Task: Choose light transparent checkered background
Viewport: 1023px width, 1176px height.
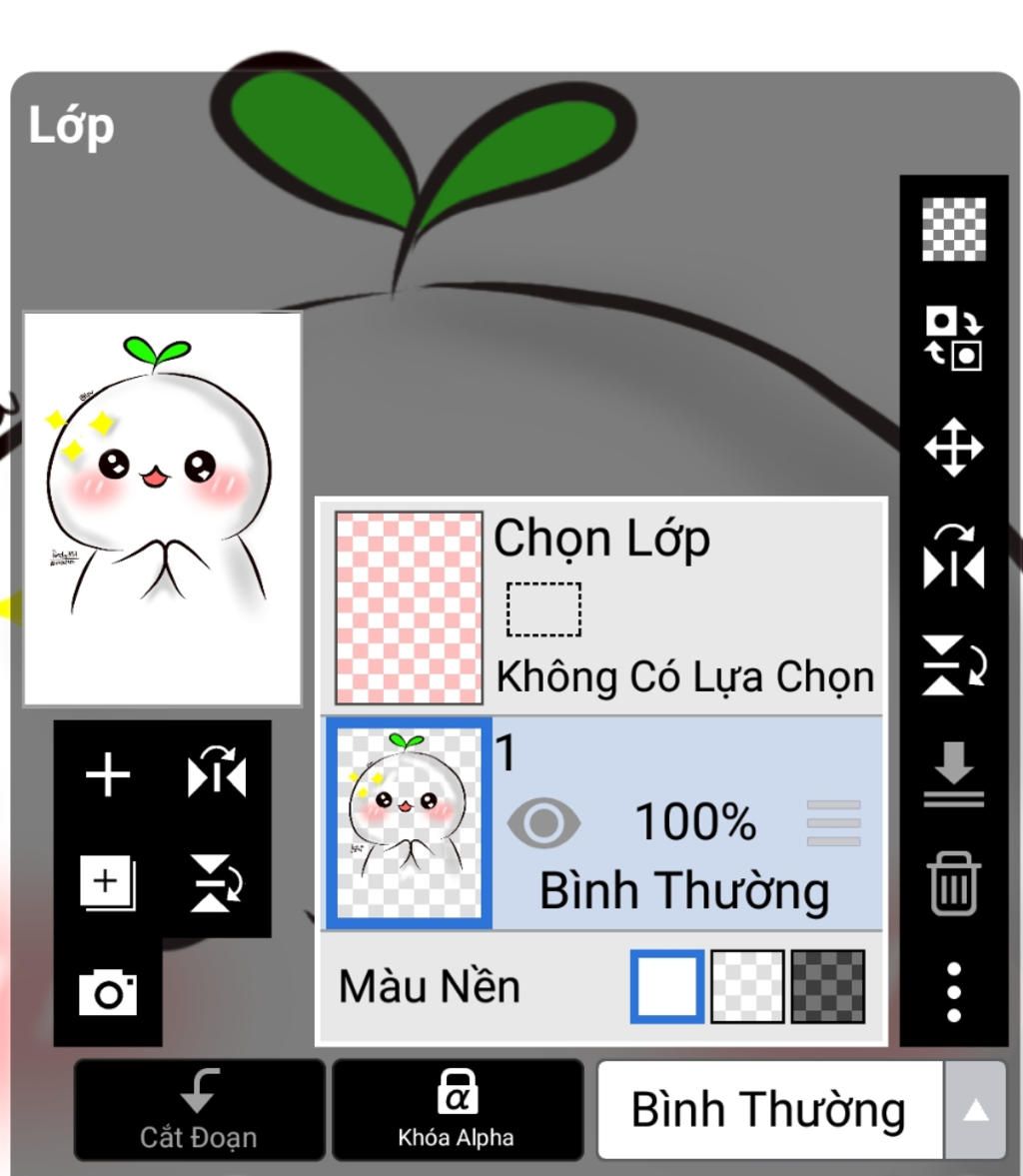Action: point(747,987)
